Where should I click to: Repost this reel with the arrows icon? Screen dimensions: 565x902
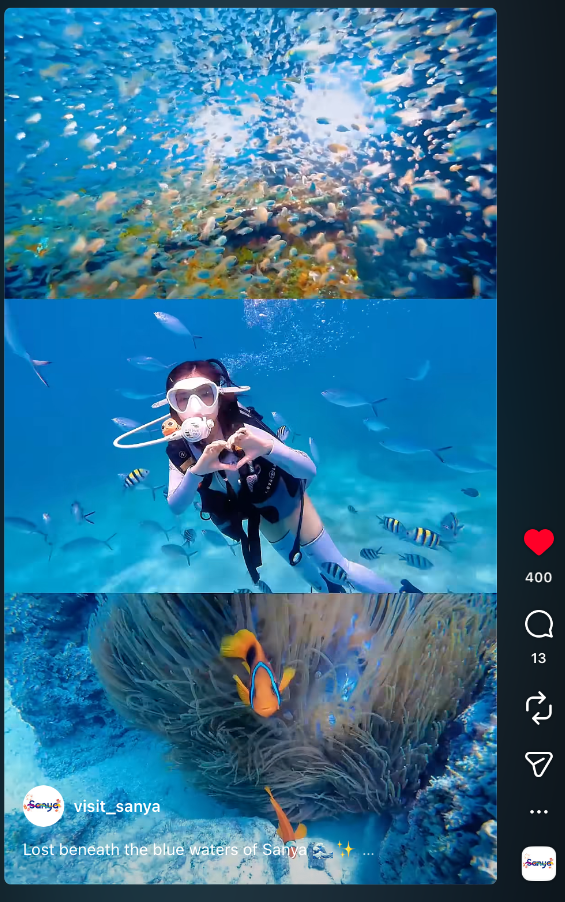539,708
